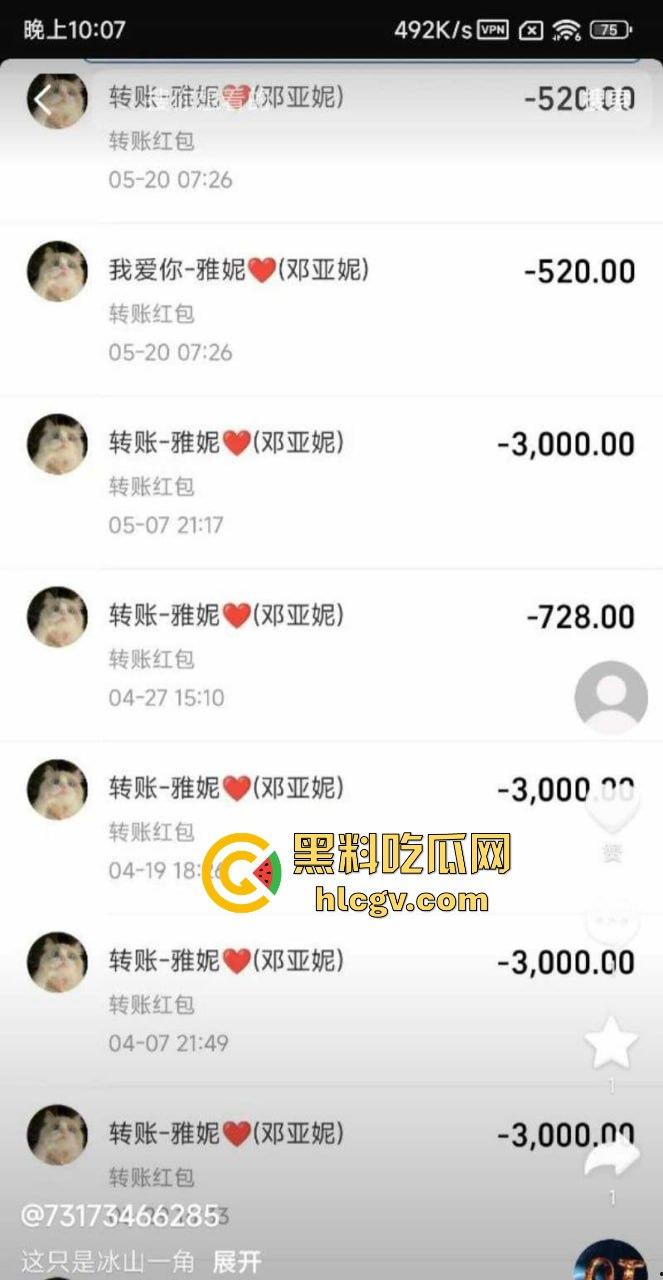Open the author's profile avatar
The height and width of the screenshot is (1280, 663).
coord(610,698)
